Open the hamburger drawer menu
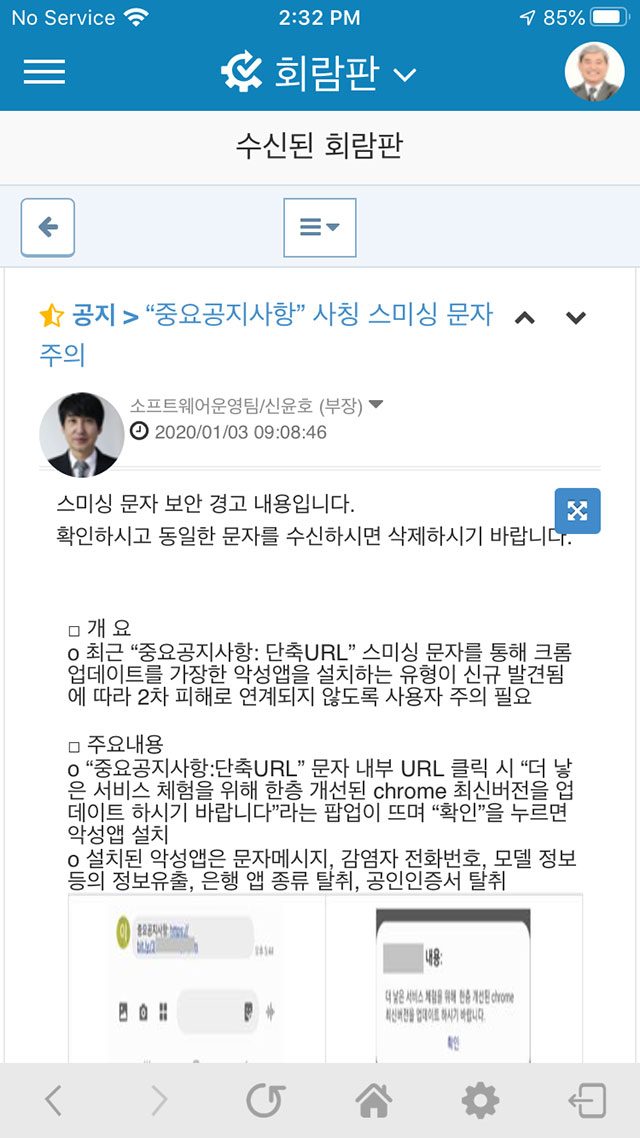640x1138 pixels. pyautogui.click(x=44, y=72)
